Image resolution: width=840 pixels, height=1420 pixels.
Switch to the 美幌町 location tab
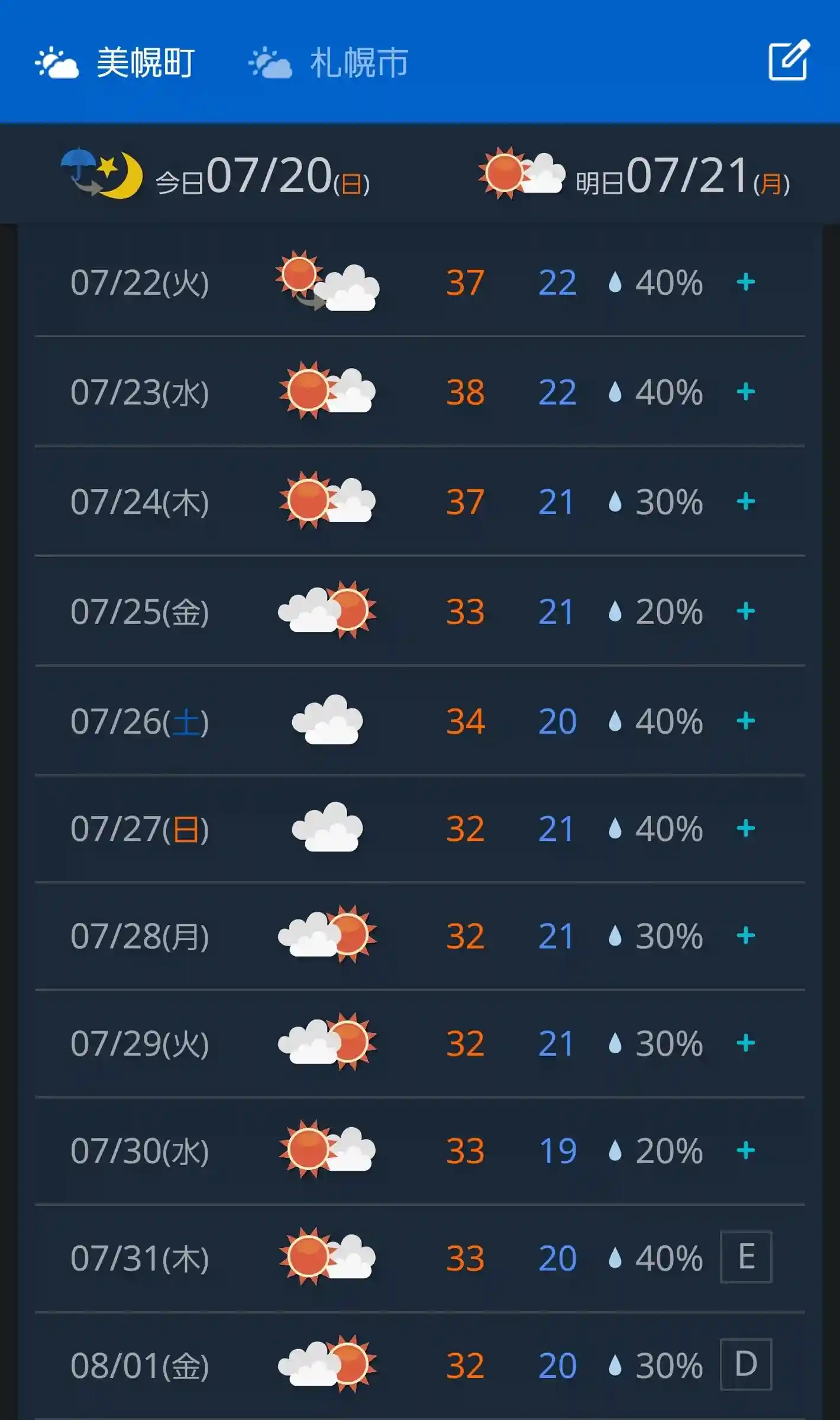point(116,62)
